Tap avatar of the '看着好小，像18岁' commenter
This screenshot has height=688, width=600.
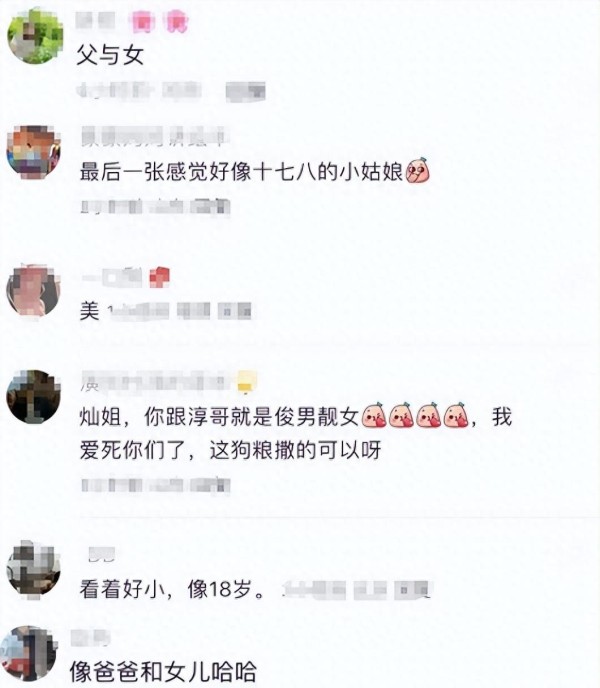pyautogui.click(x=33, y=568)
